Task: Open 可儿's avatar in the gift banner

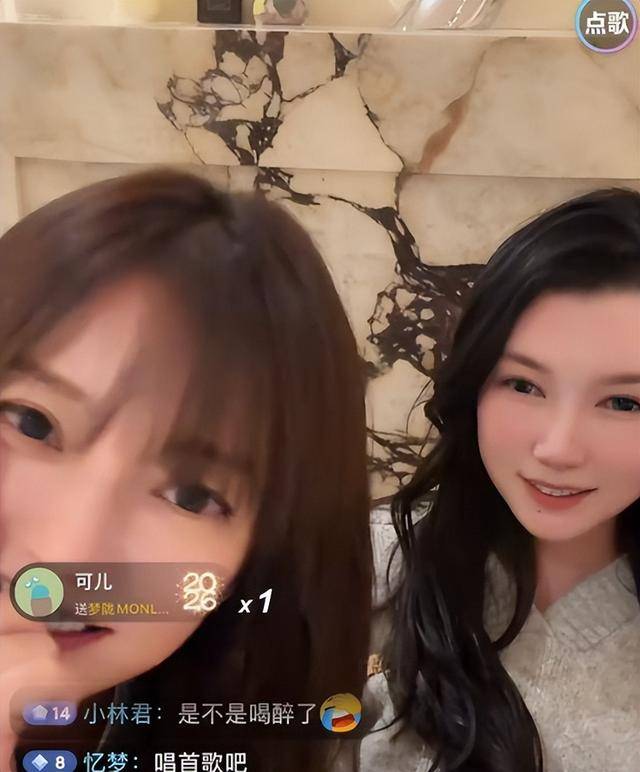Action: pos(38,593)
